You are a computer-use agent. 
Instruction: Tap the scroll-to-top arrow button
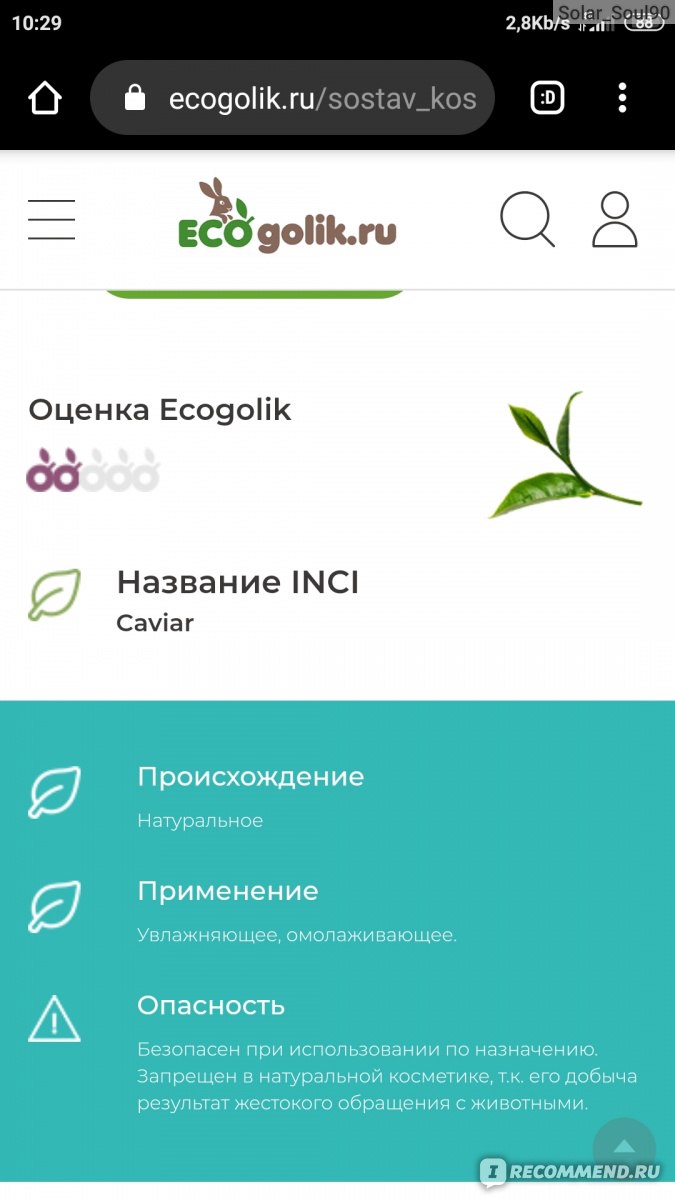click(624, 1146)
